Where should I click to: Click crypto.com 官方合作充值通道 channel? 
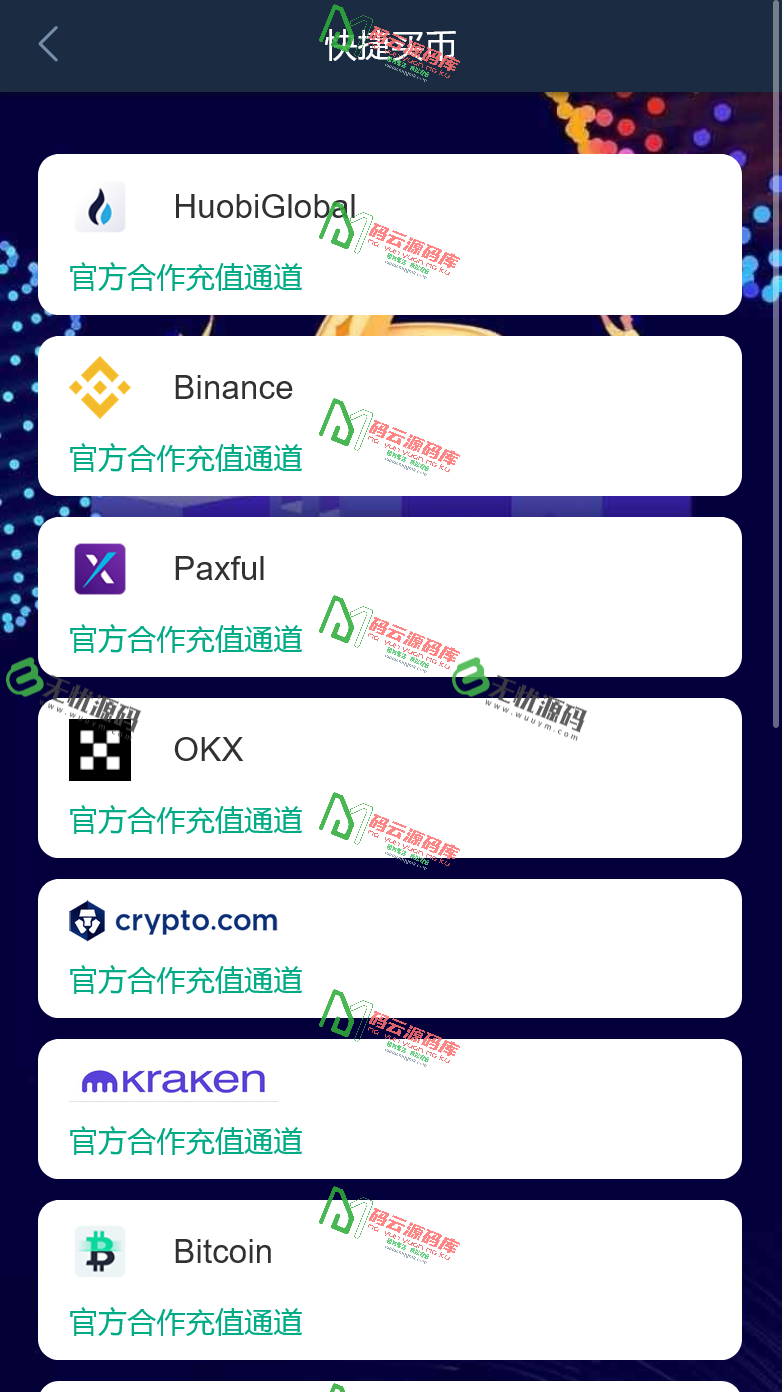tap(184, 981)
